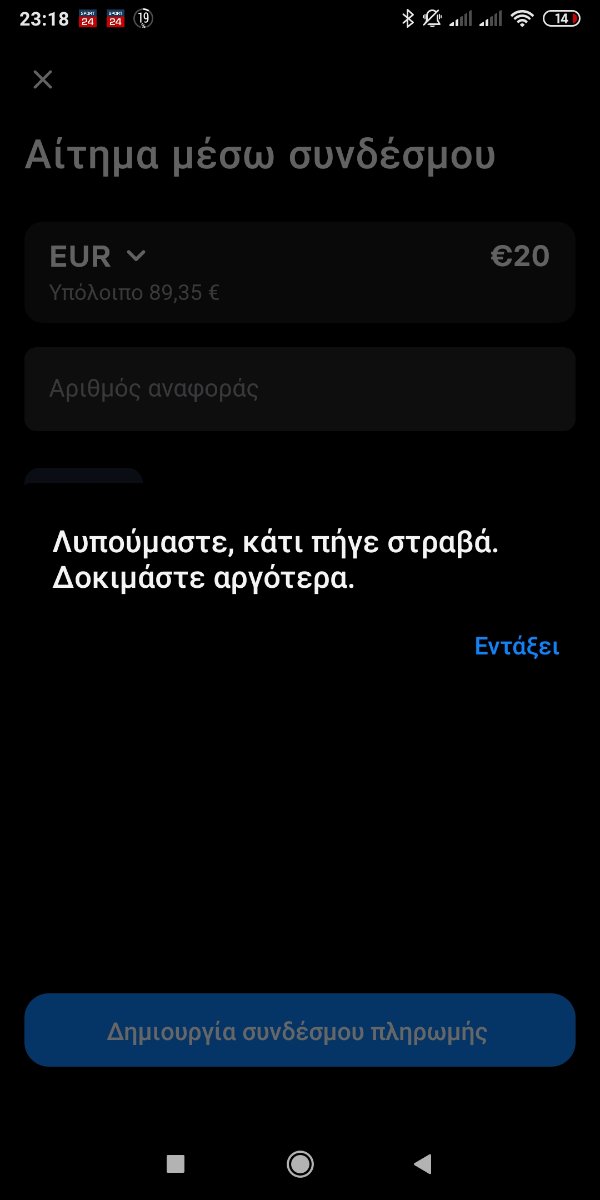Go back using system back button
This screenshot has width=600, height=1200.
(423, 1163)
